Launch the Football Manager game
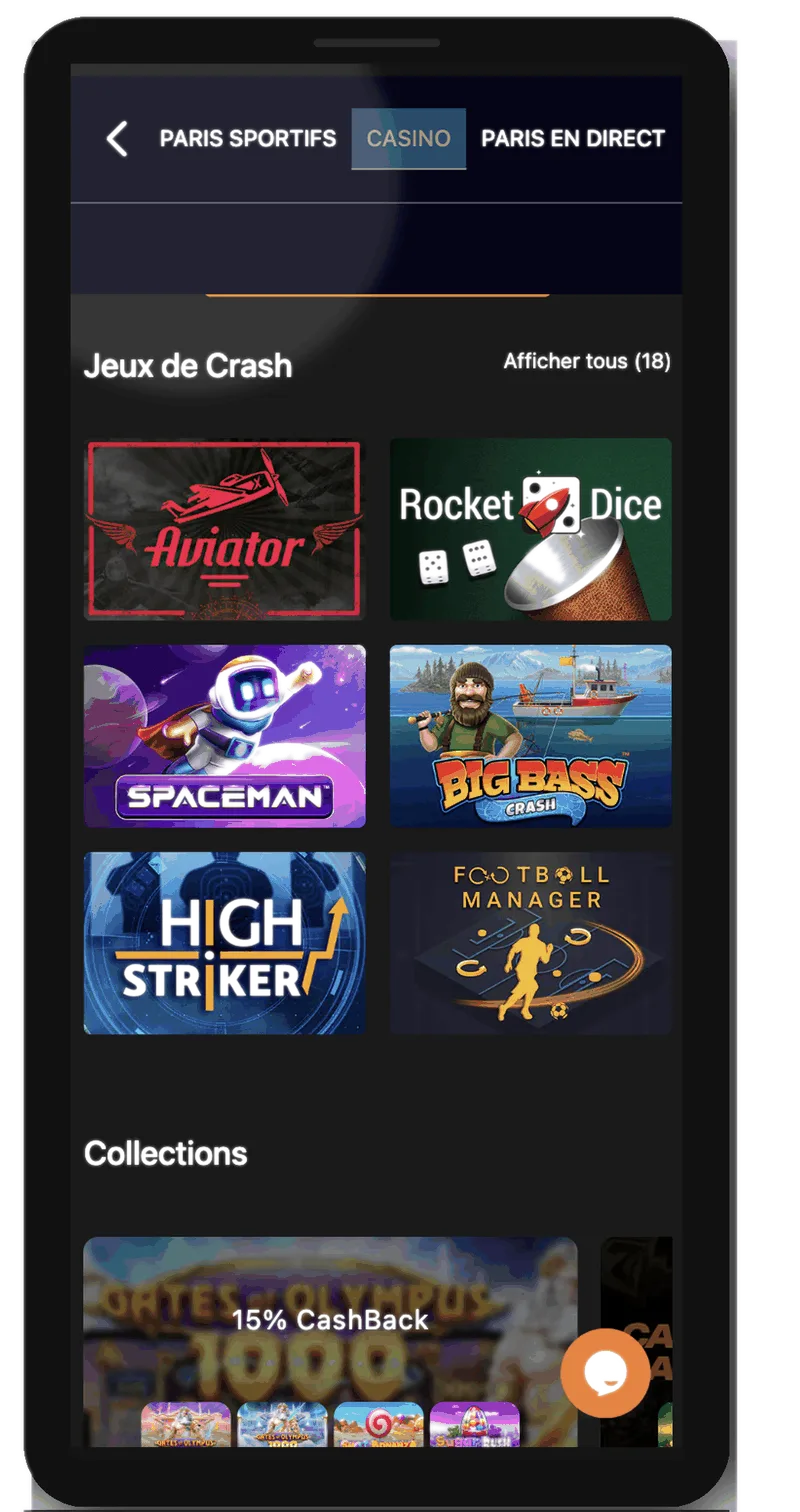This screenshot has width=800, height=1512. click(x=530, y=943)
